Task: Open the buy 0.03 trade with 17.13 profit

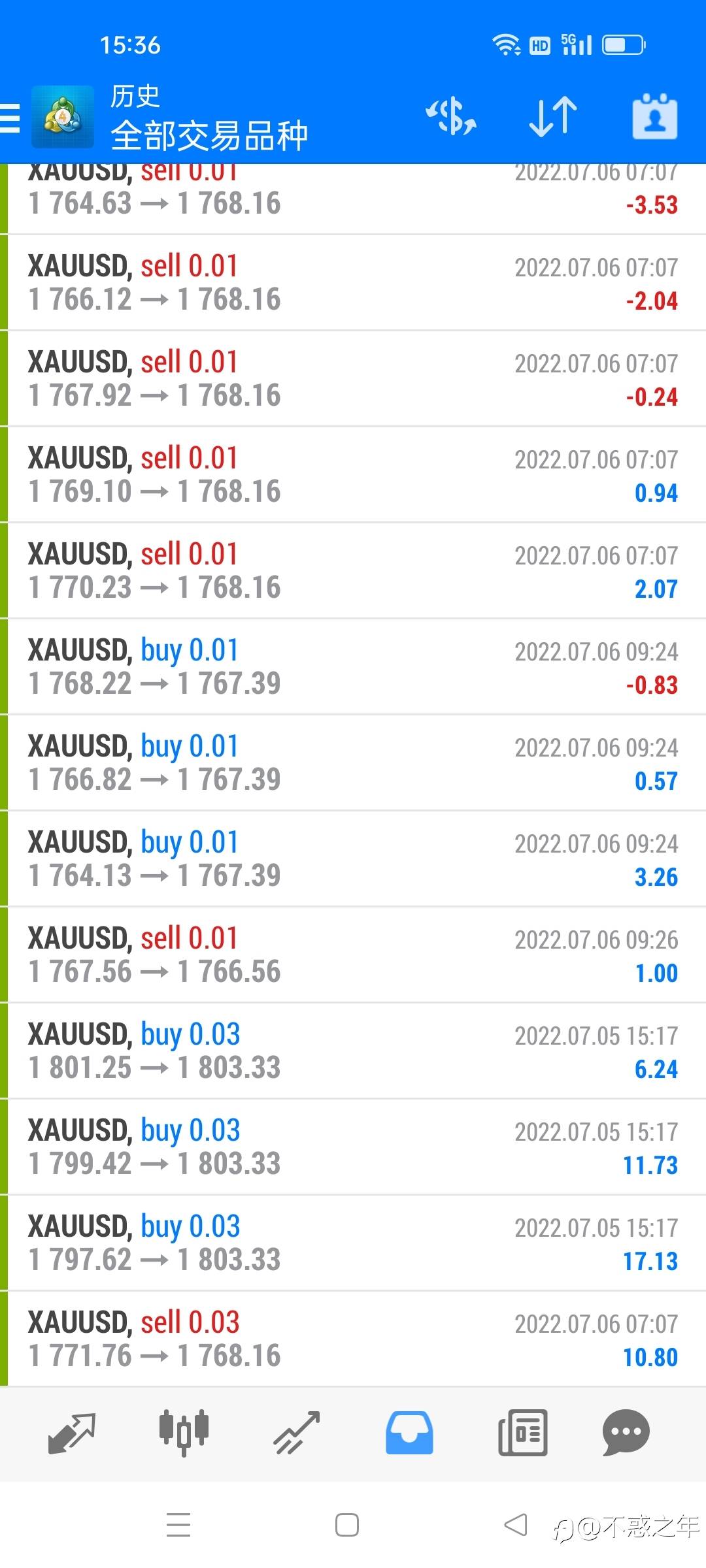Action: click(x=353, y=1243)
